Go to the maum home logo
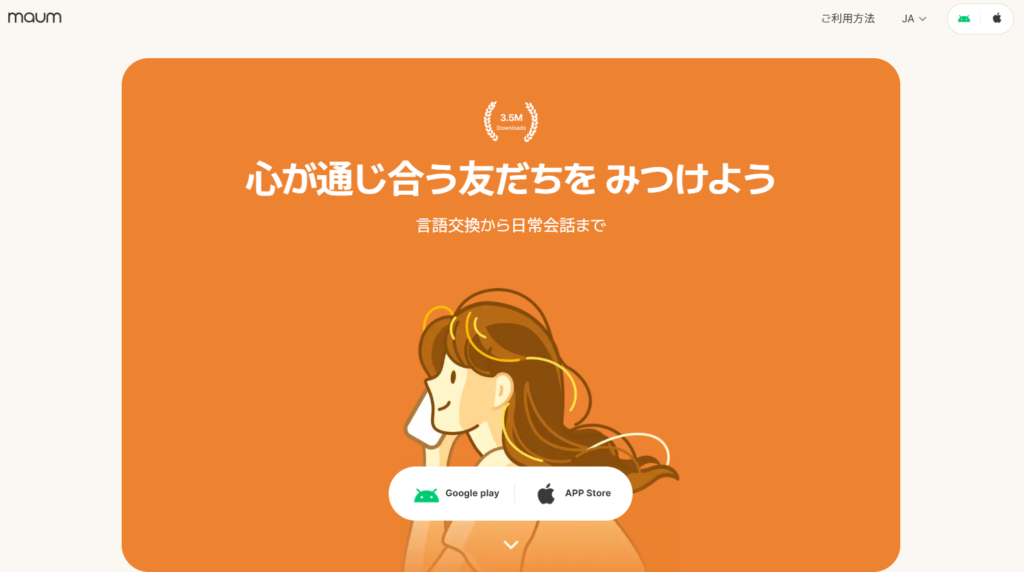Image resolution: width=1024 pixels, height=572 pixels. click(x=34, y=18)
